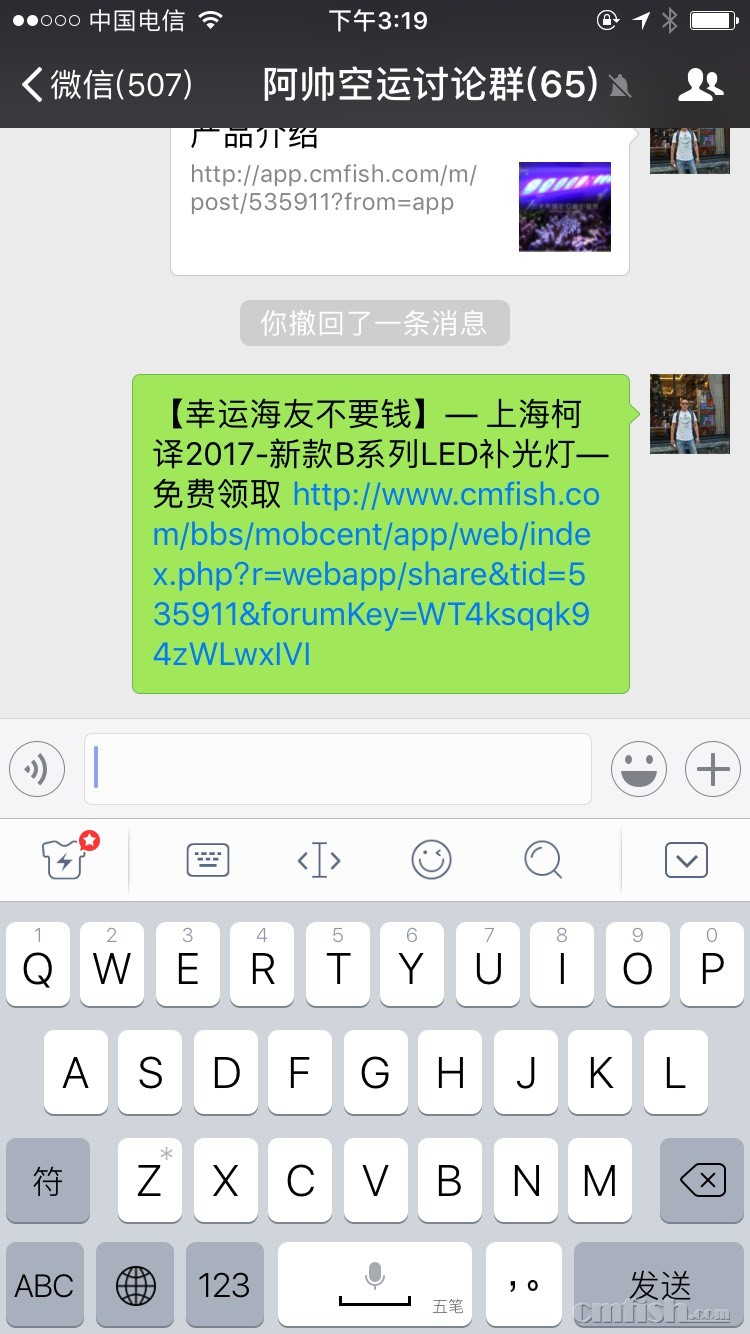
Task: Collapse the keyboard with the down chevron
Action: (686, 860)
